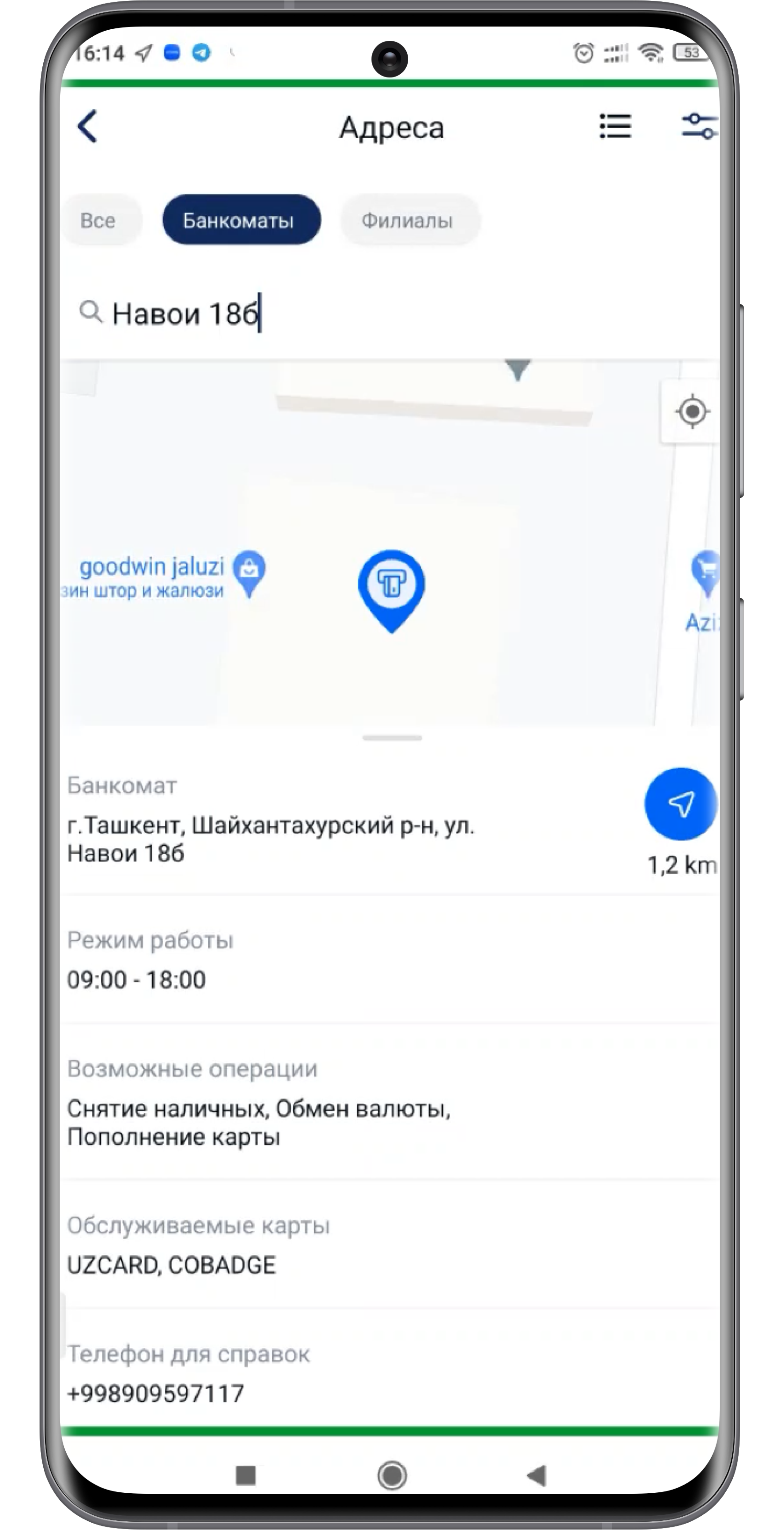The image size is (784, 1530).
Task: Open the system recent apps button
Action: click(x=245, y=1475)
